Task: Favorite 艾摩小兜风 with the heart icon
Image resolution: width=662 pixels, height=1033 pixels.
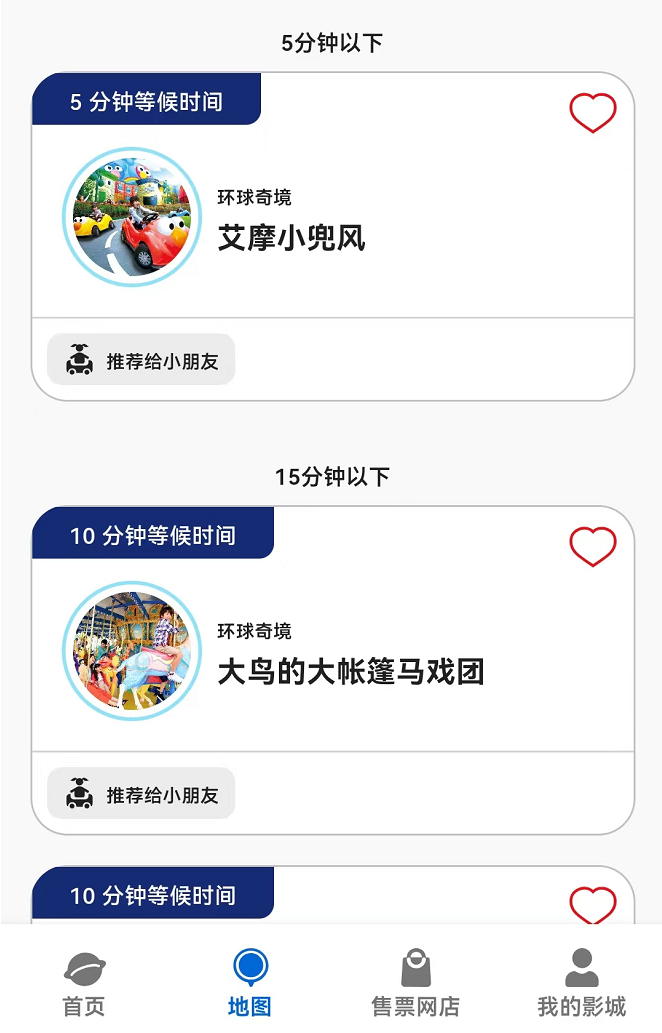Action: click(593, 113)
